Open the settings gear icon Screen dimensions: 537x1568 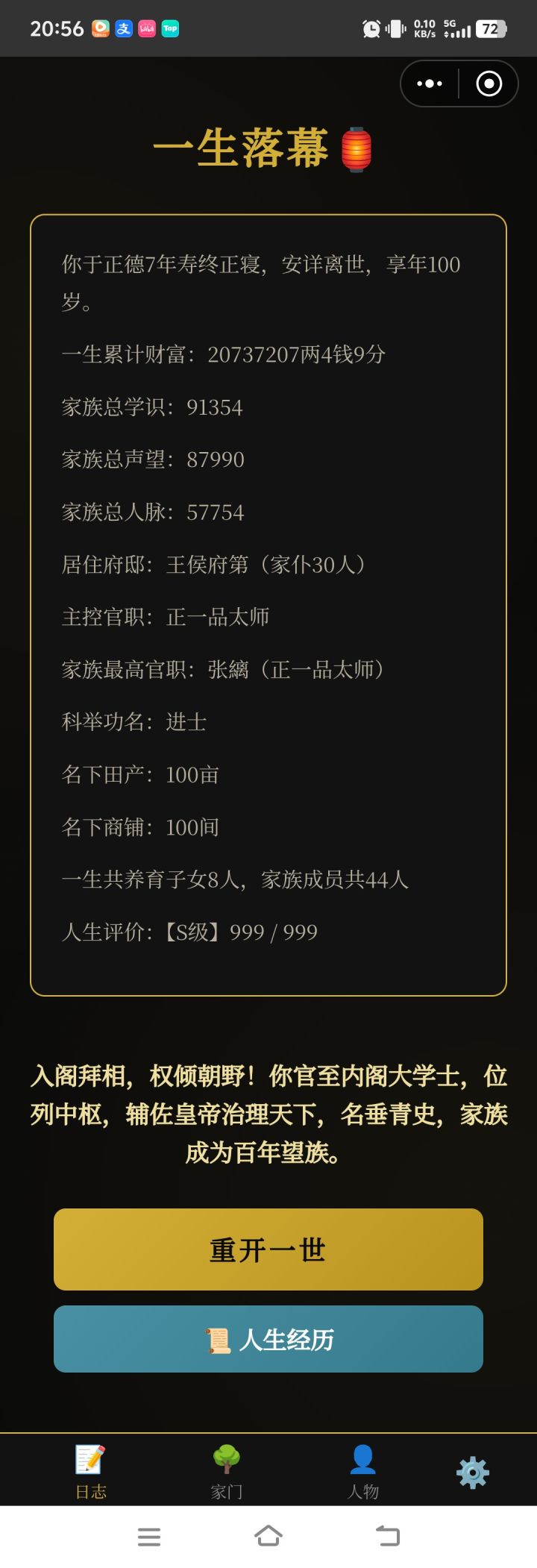[x=471, y=1470]
